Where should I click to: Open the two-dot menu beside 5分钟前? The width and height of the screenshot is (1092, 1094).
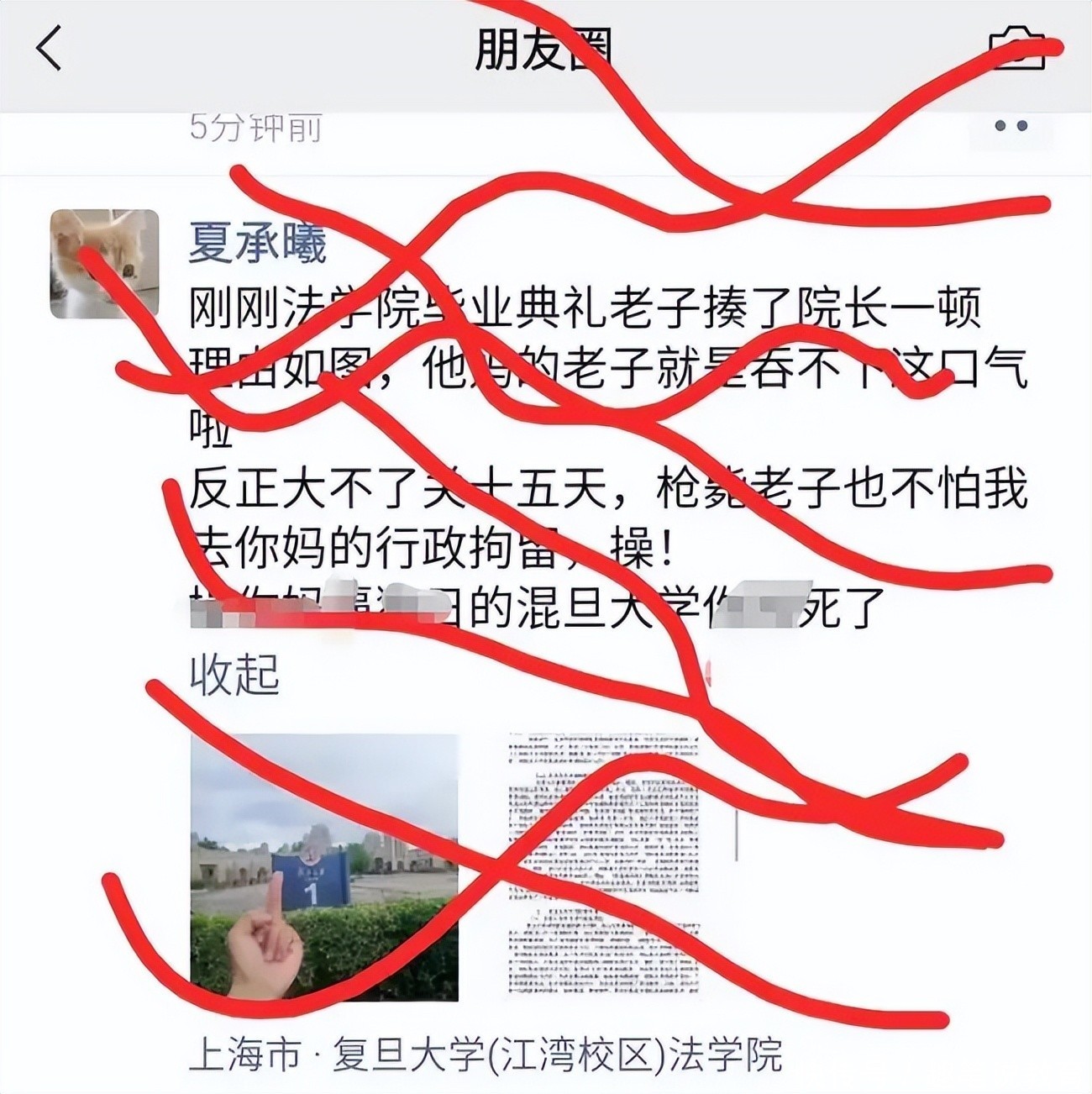1010,126
